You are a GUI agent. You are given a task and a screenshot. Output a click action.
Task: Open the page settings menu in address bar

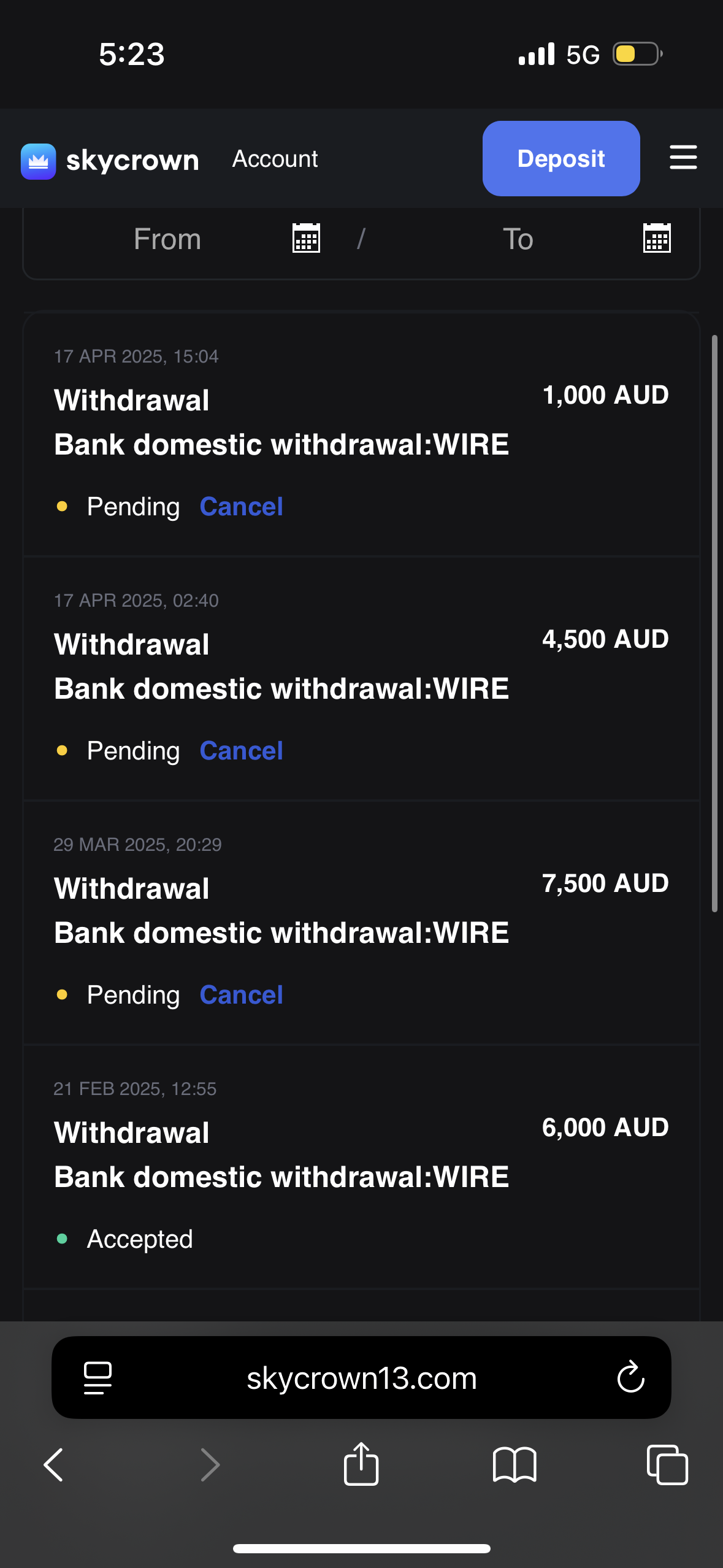(x=98, y=1378)
